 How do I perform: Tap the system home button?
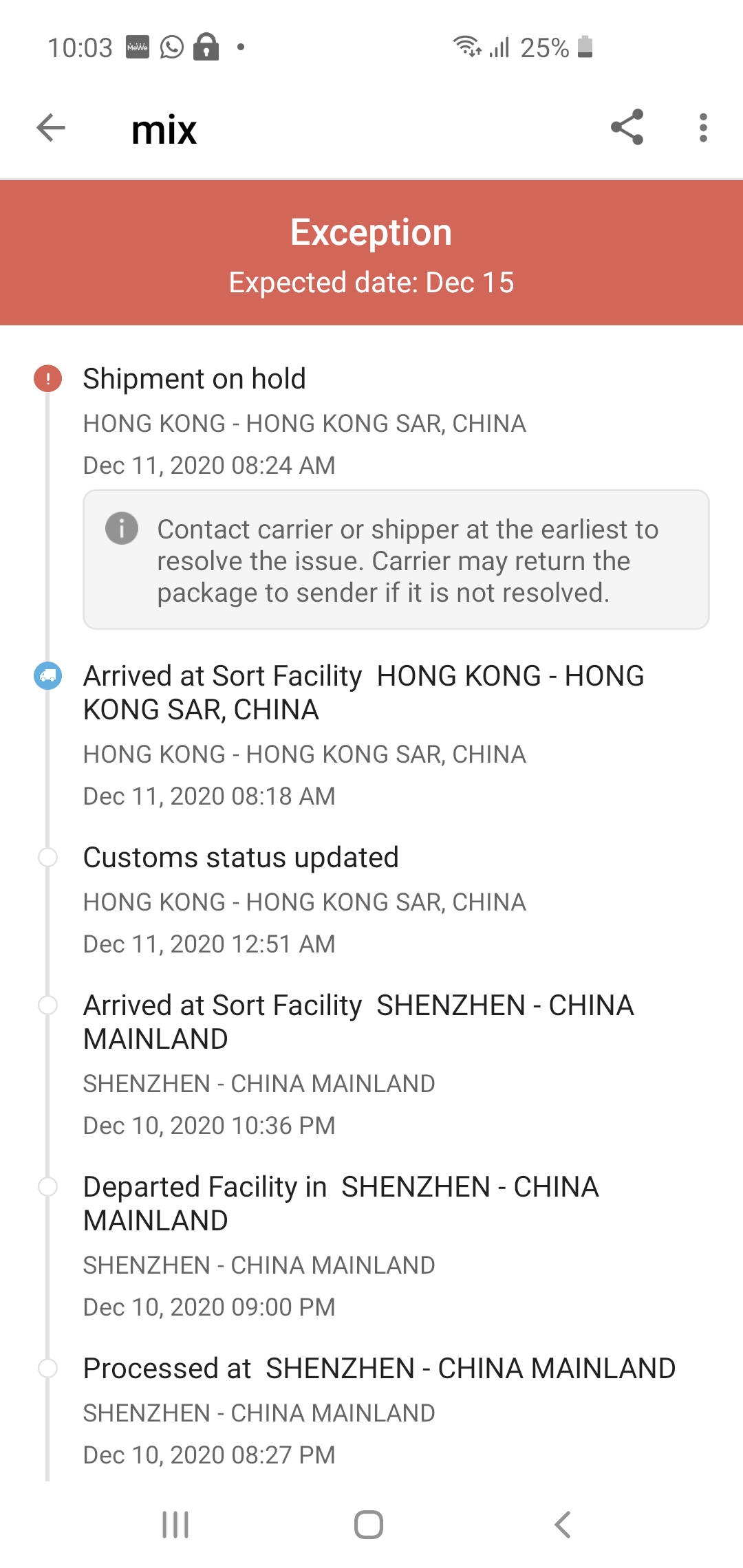tap(369, 1525)
